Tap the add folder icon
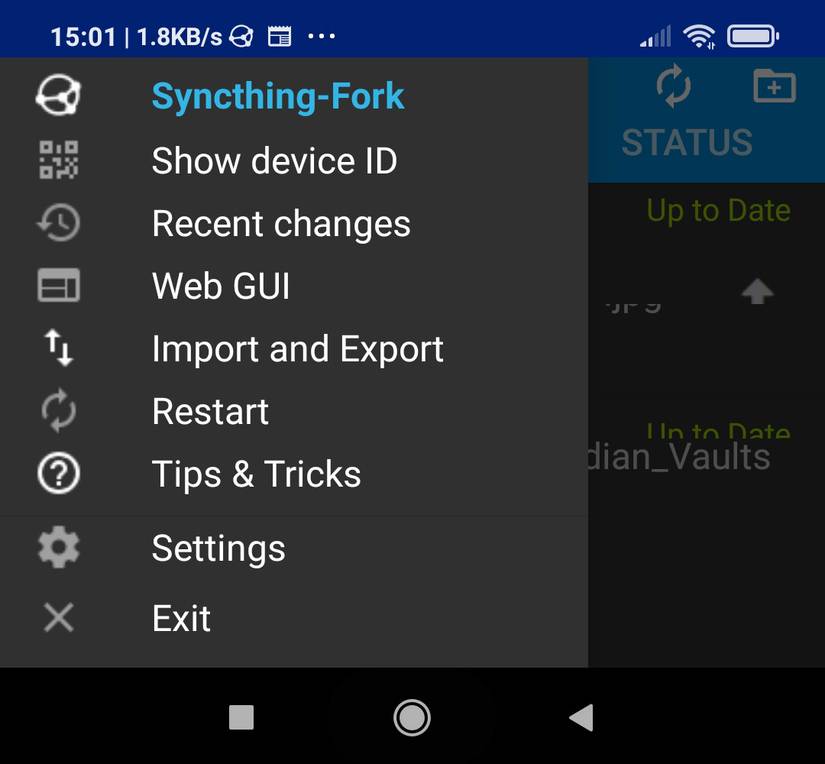This screenshot has width=825, height=764. (x=773, y=87)
